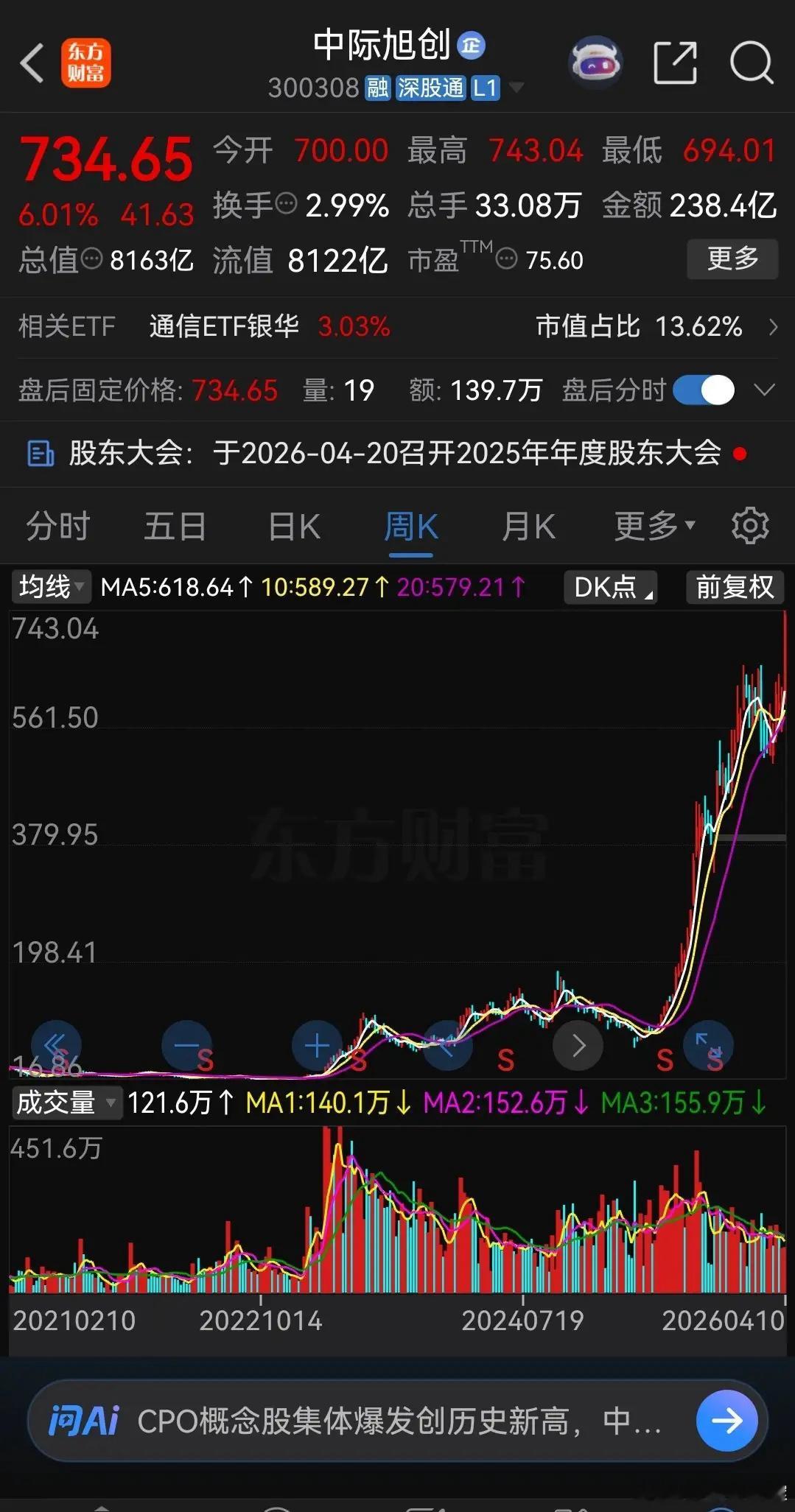Click the 前复权 adjustment button
This screenshot has height=1512, width=795.
point(733,587)
